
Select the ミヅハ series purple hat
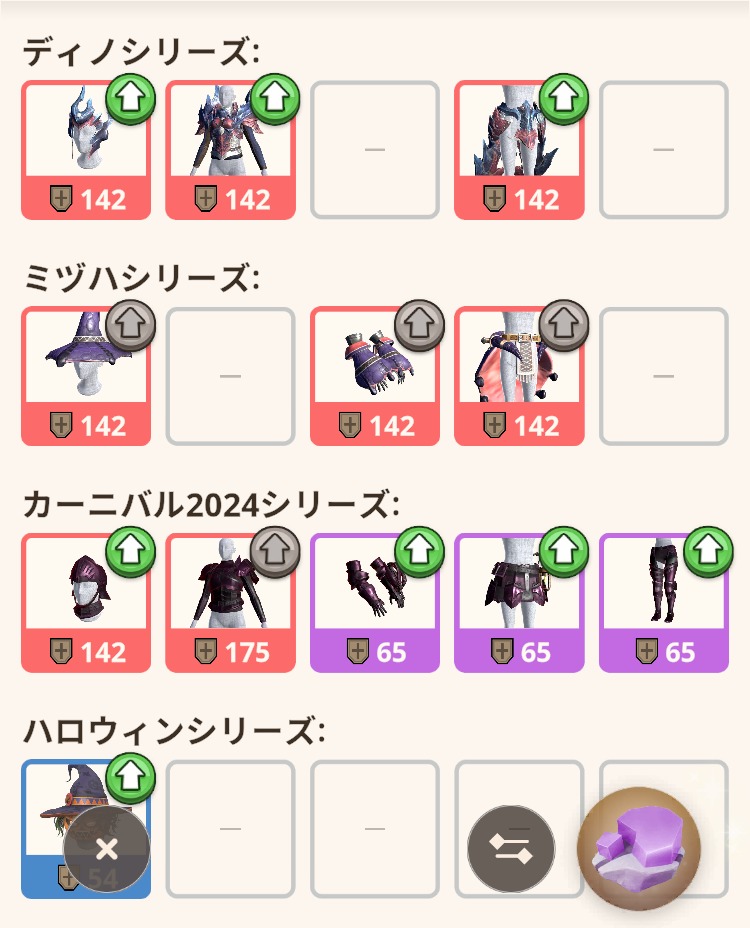[x=85, y=377]
